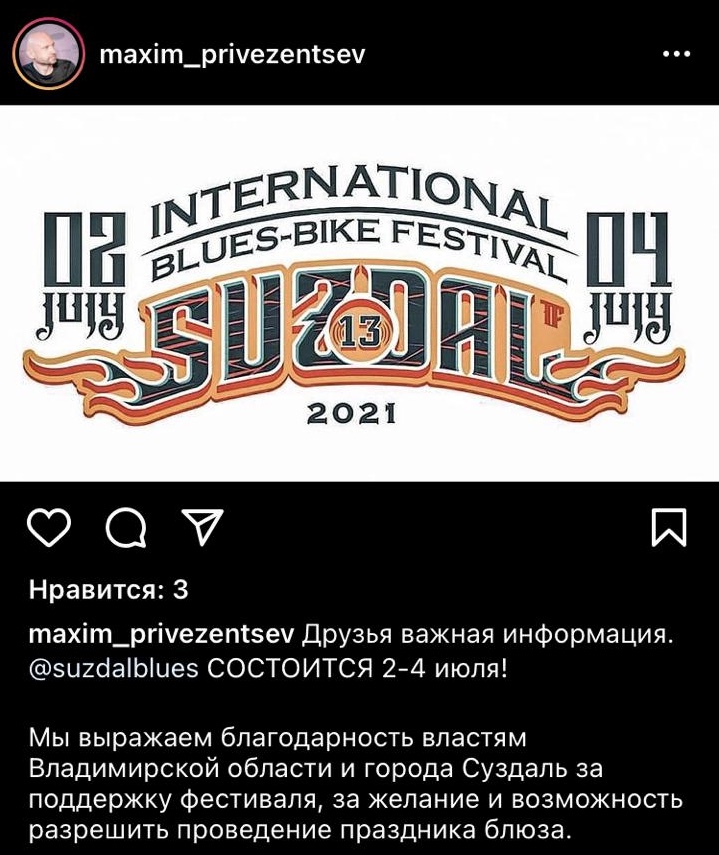The image size is (719, 855).
Task: Open the @suzdalblues mention
Action: pyautogui.click(x=114, y=668)
